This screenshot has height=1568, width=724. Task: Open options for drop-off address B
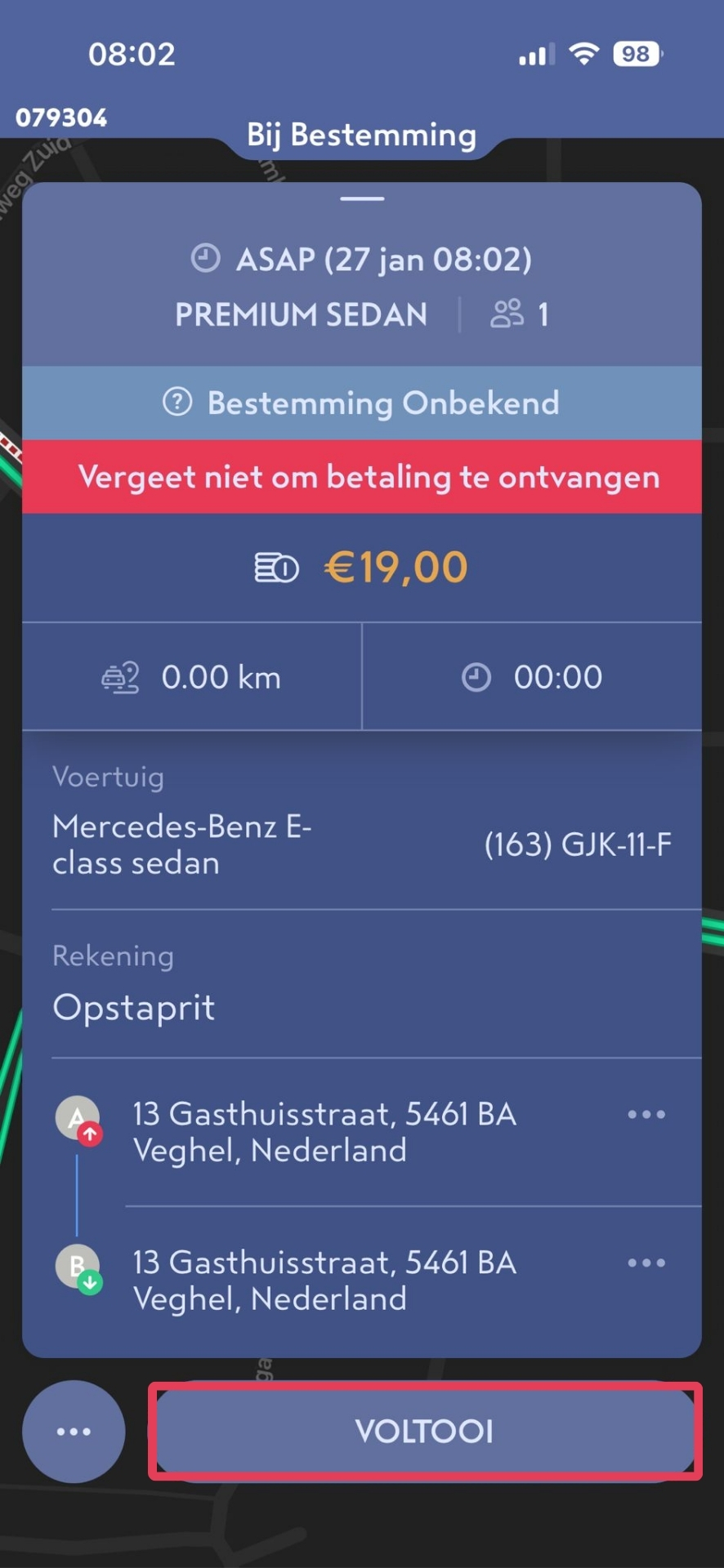(646, 1263)
